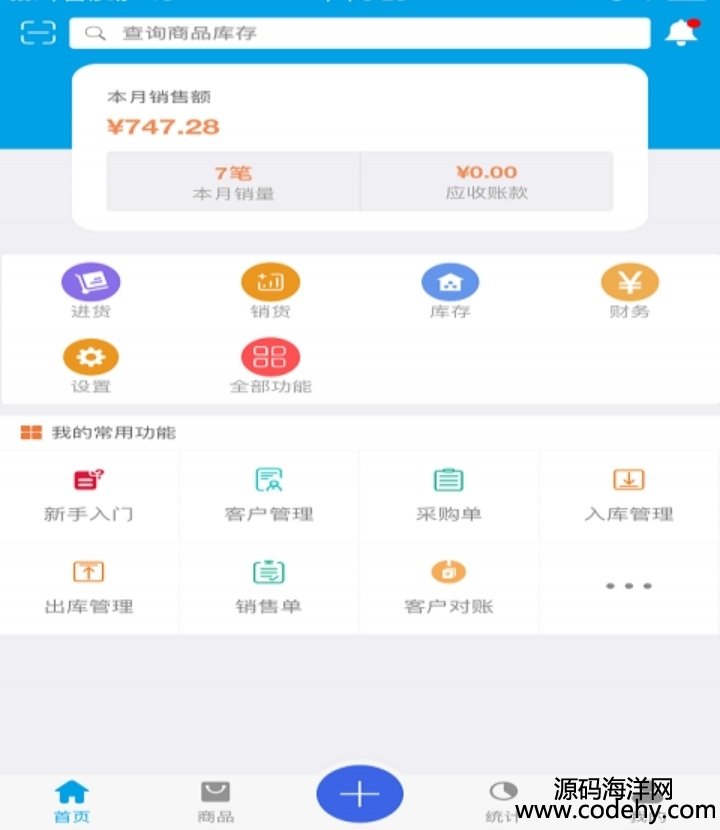Screen dimensions: 720x830
Task: View 全部功能 all functions
Action: [270, 366]
